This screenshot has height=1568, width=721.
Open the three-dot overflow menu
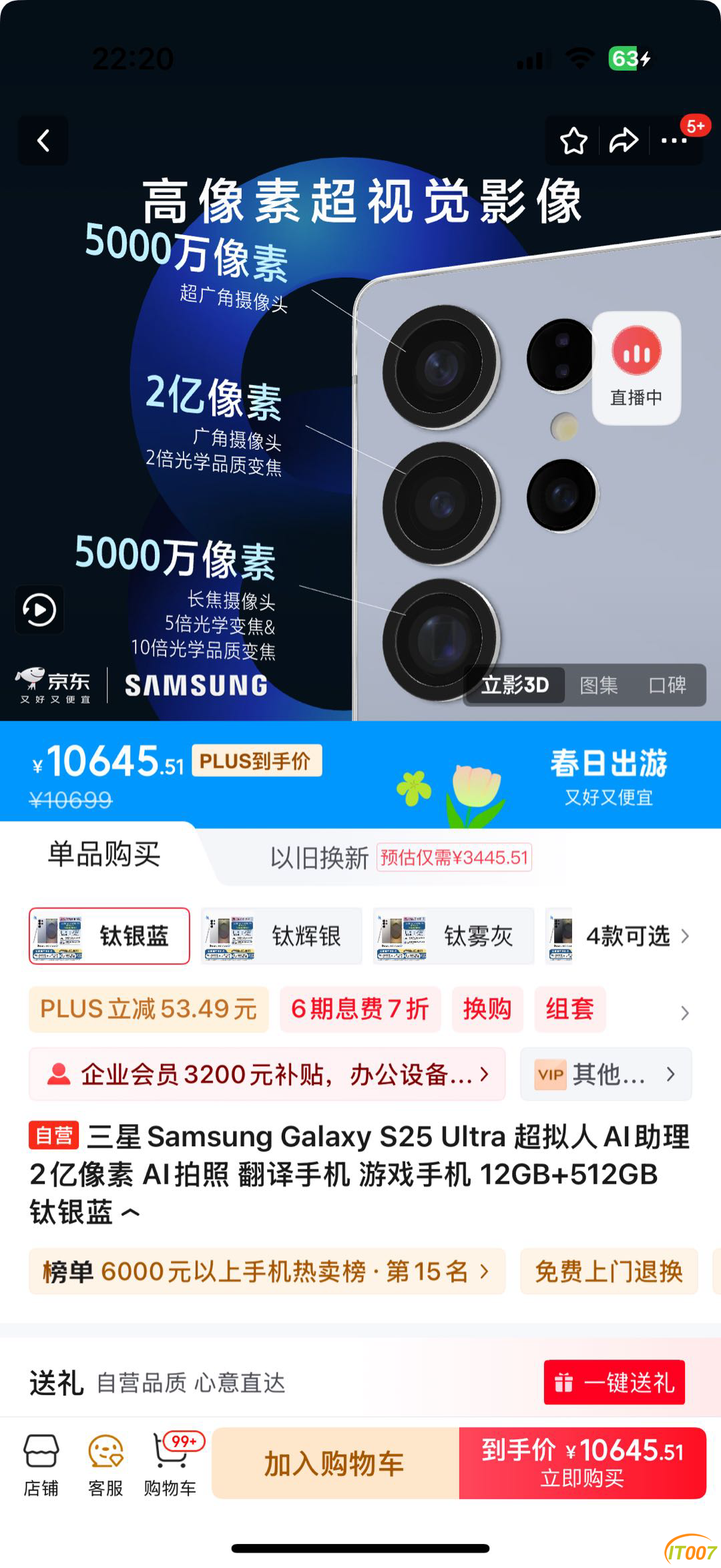point(673,141)
